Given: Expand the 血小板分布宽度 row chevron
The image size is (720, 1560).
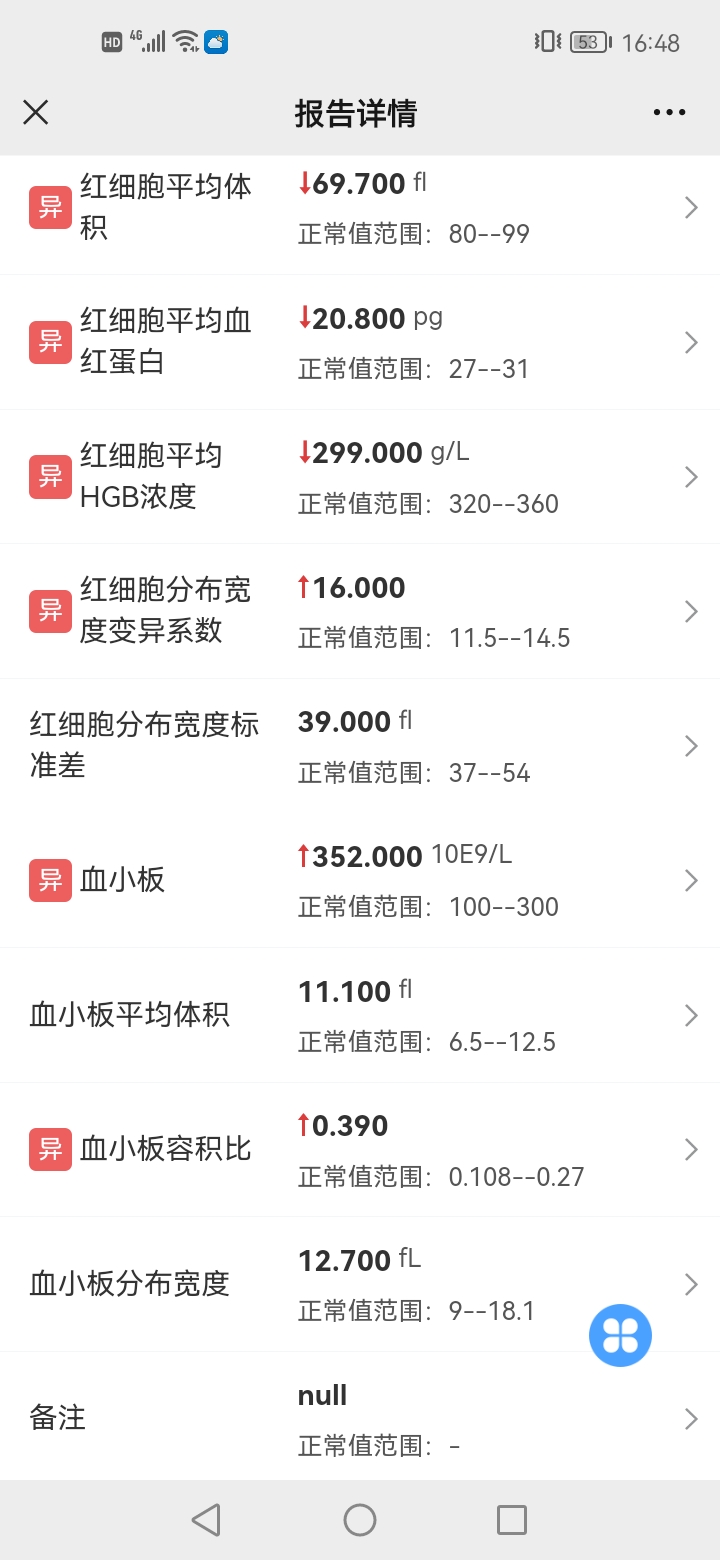Looking at the screenshot, I should tap(690, 1284).
